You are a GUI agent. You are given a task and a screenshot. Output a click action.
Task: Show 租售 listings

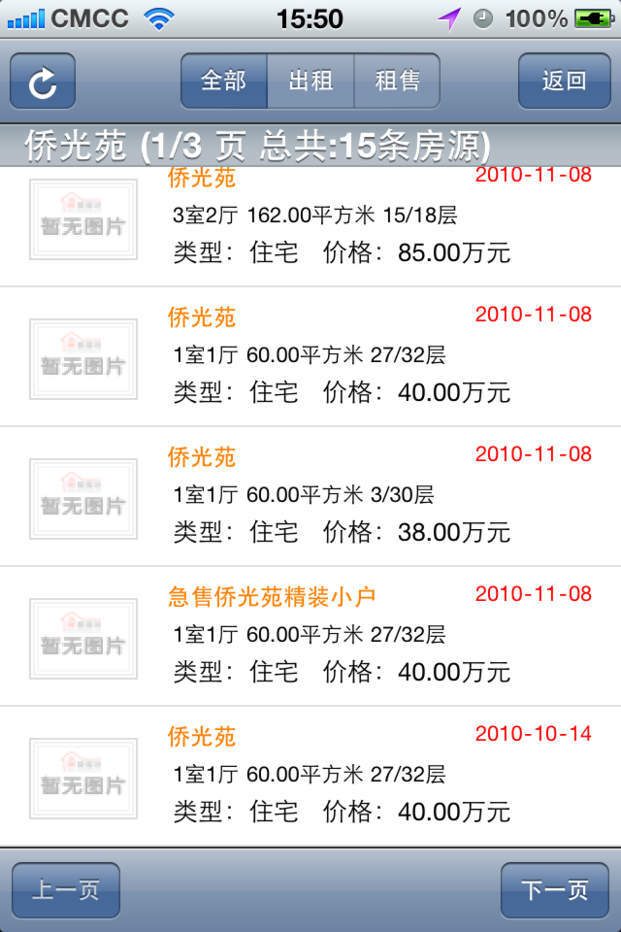coord(397,81)
